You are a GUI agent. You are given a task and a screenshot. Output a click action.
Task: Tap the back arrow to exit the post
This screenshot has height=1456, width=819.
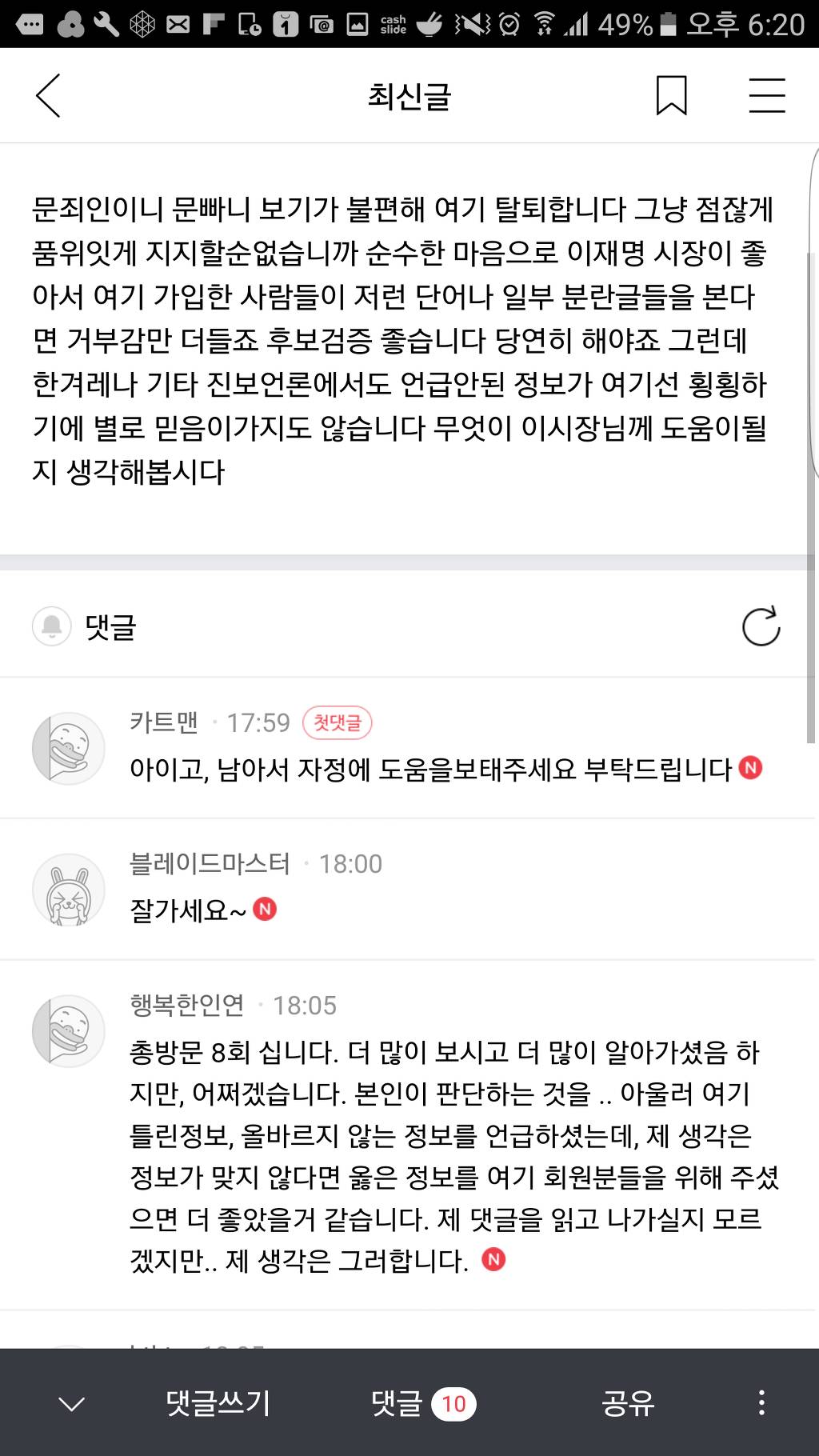[47, 94]
